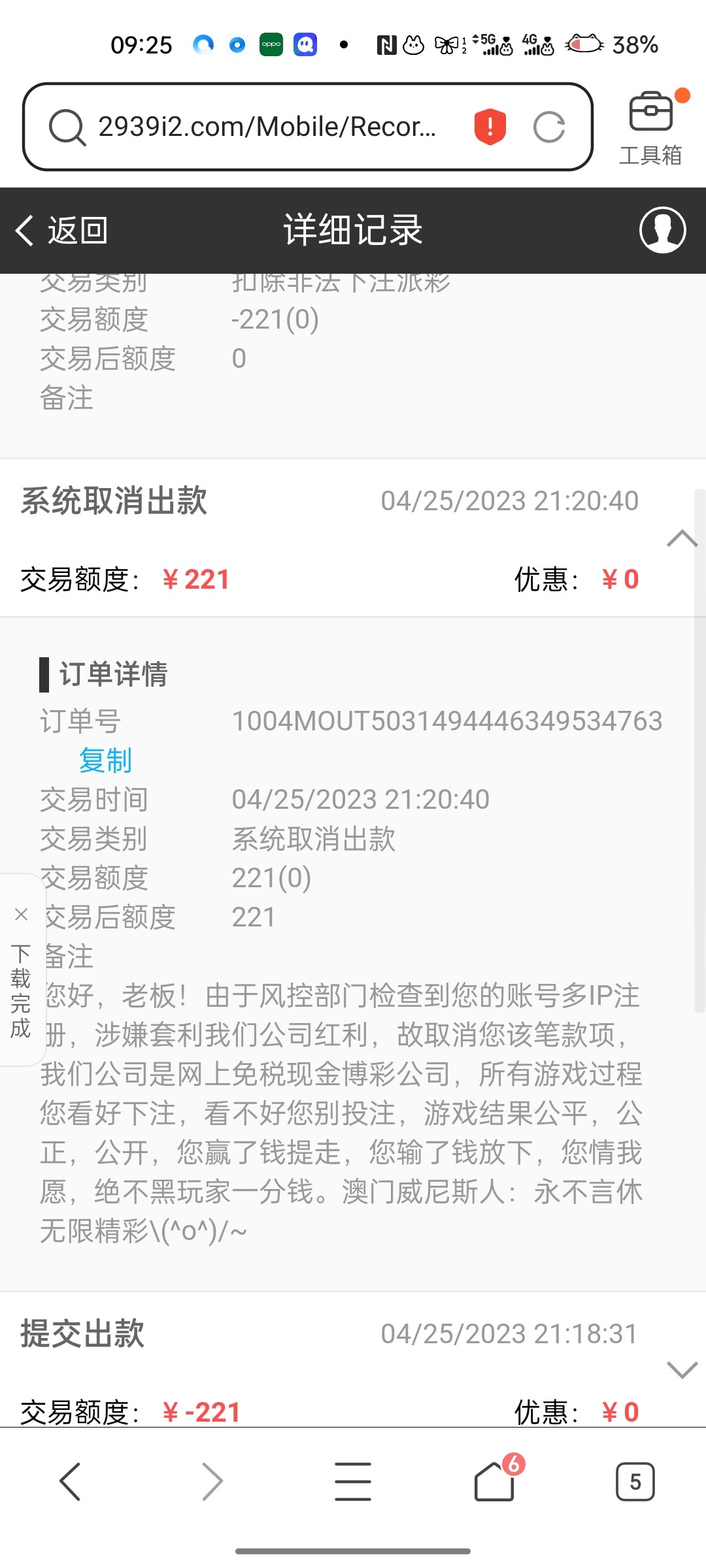Tap the browser address bar
Screen dimensions: 706x1568
pos(267,127)
